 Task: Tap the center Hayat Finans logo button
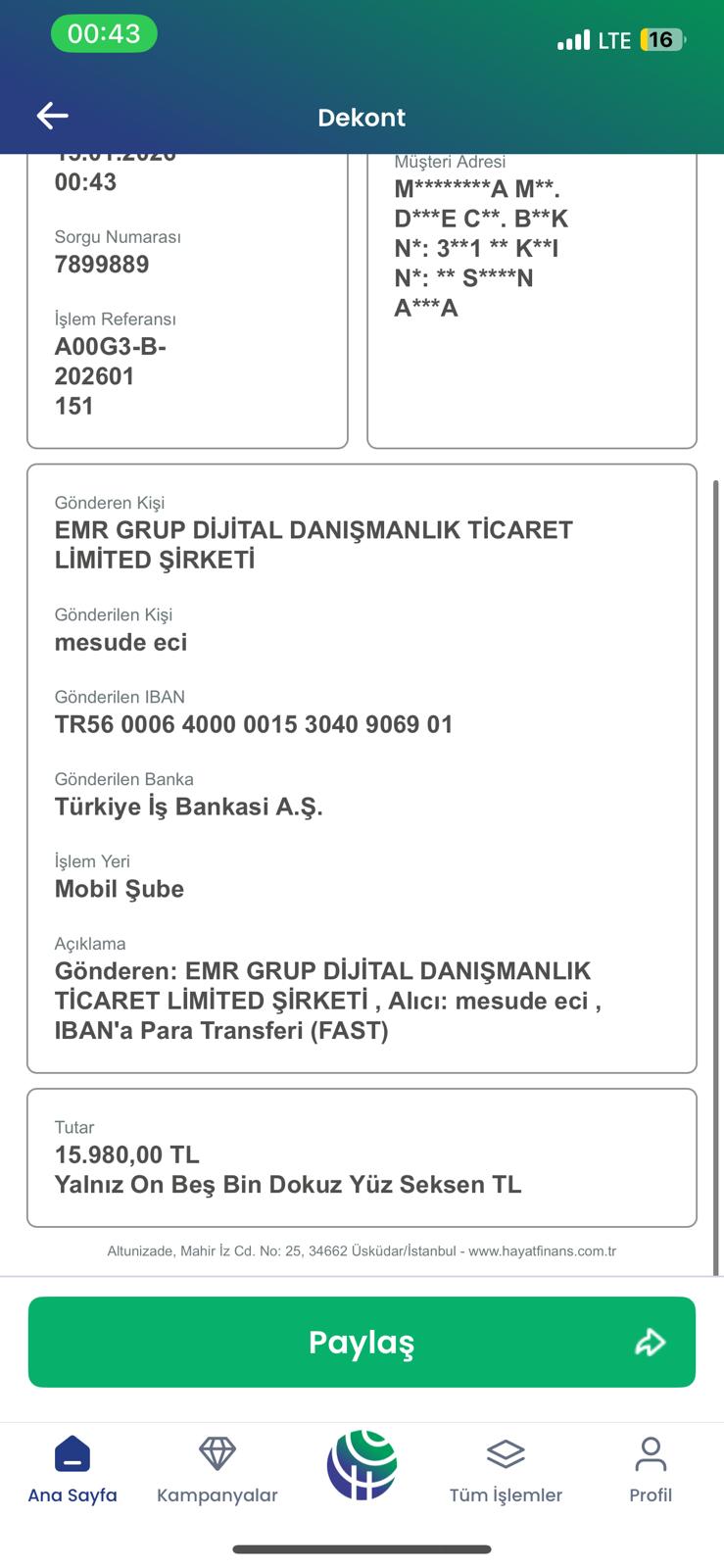click(x=362, y=1466)
